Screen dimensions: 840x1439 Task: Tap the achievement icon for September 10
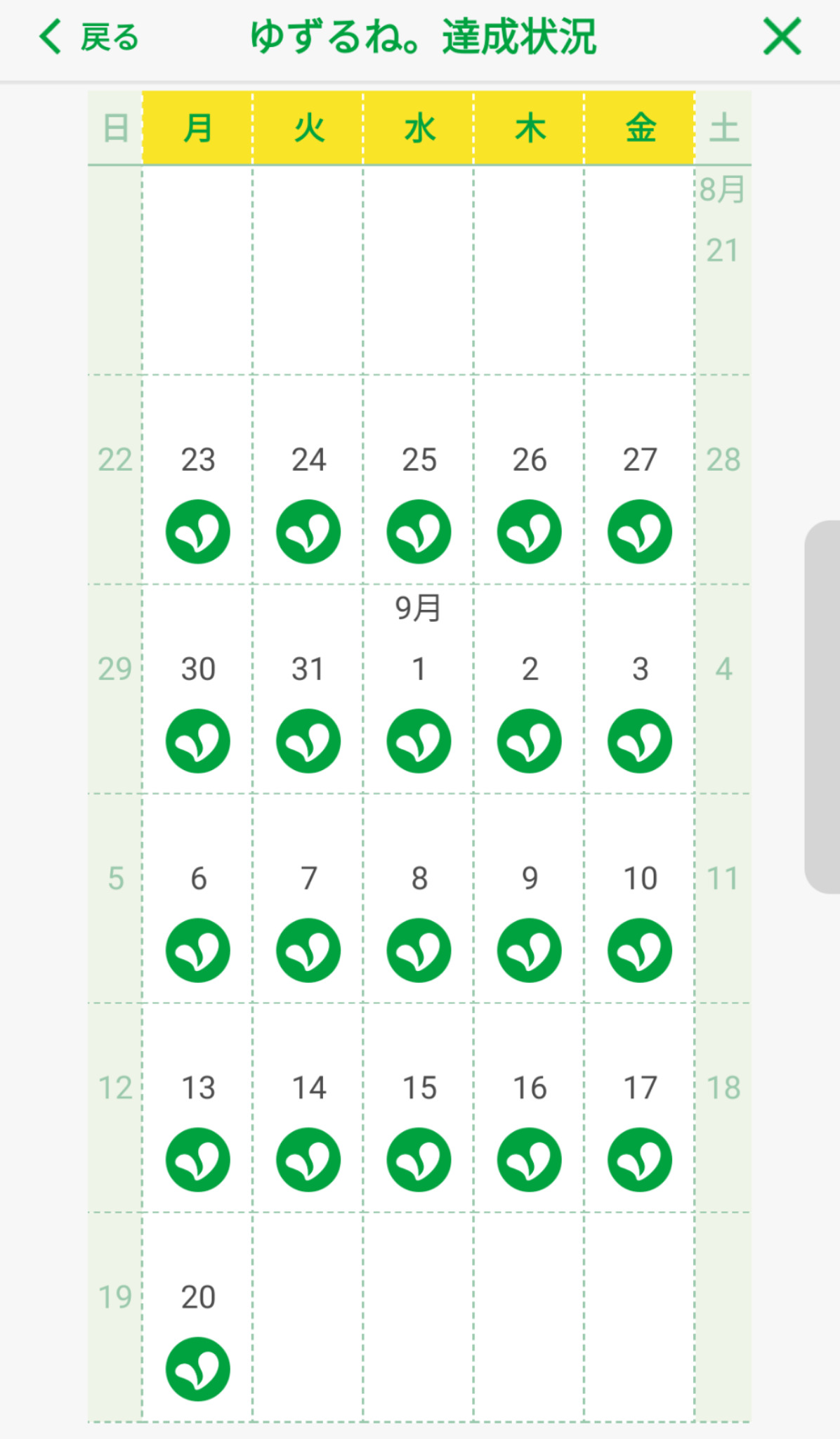click(x=639, y=951)
